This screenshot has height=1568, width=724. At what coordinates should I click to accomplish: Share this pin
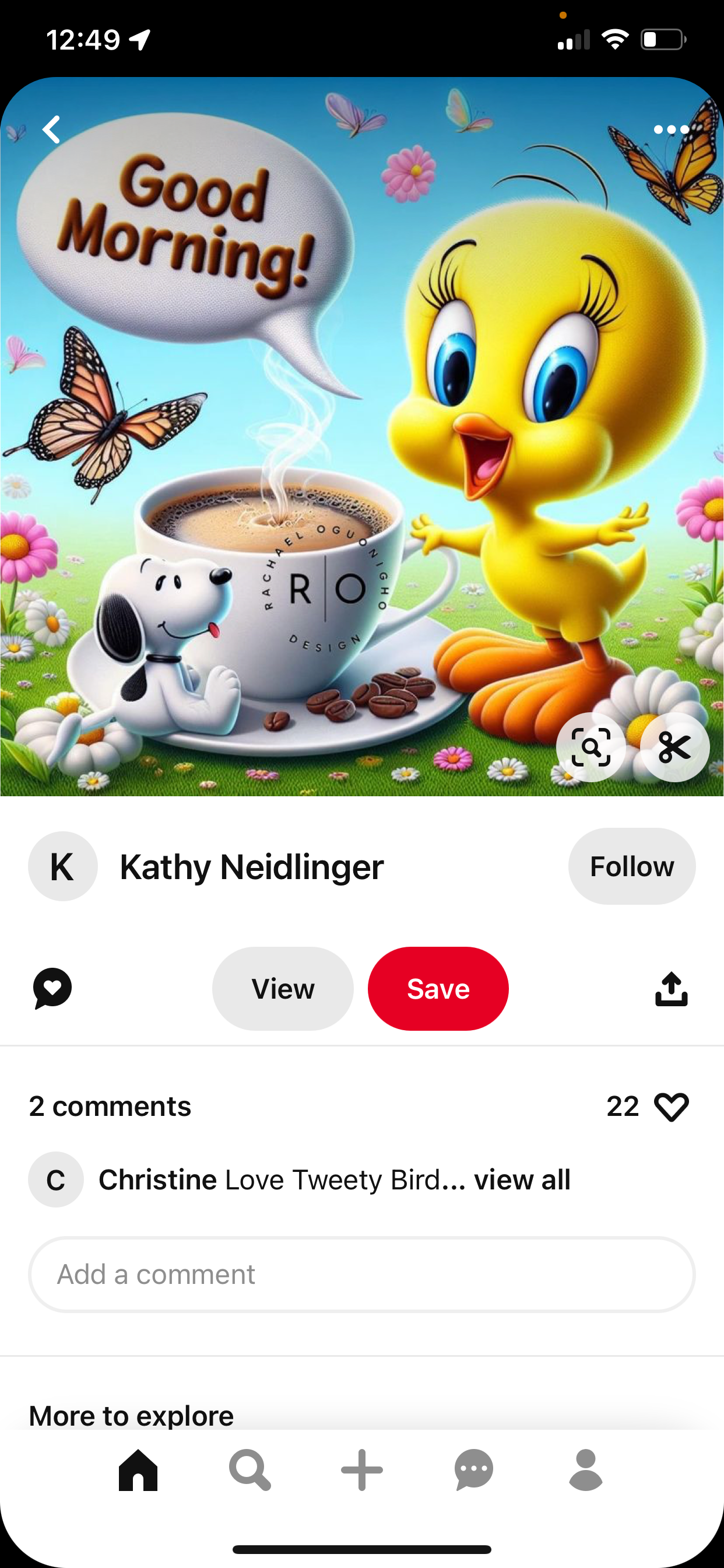pyautogui.click(x=671, y=989)
